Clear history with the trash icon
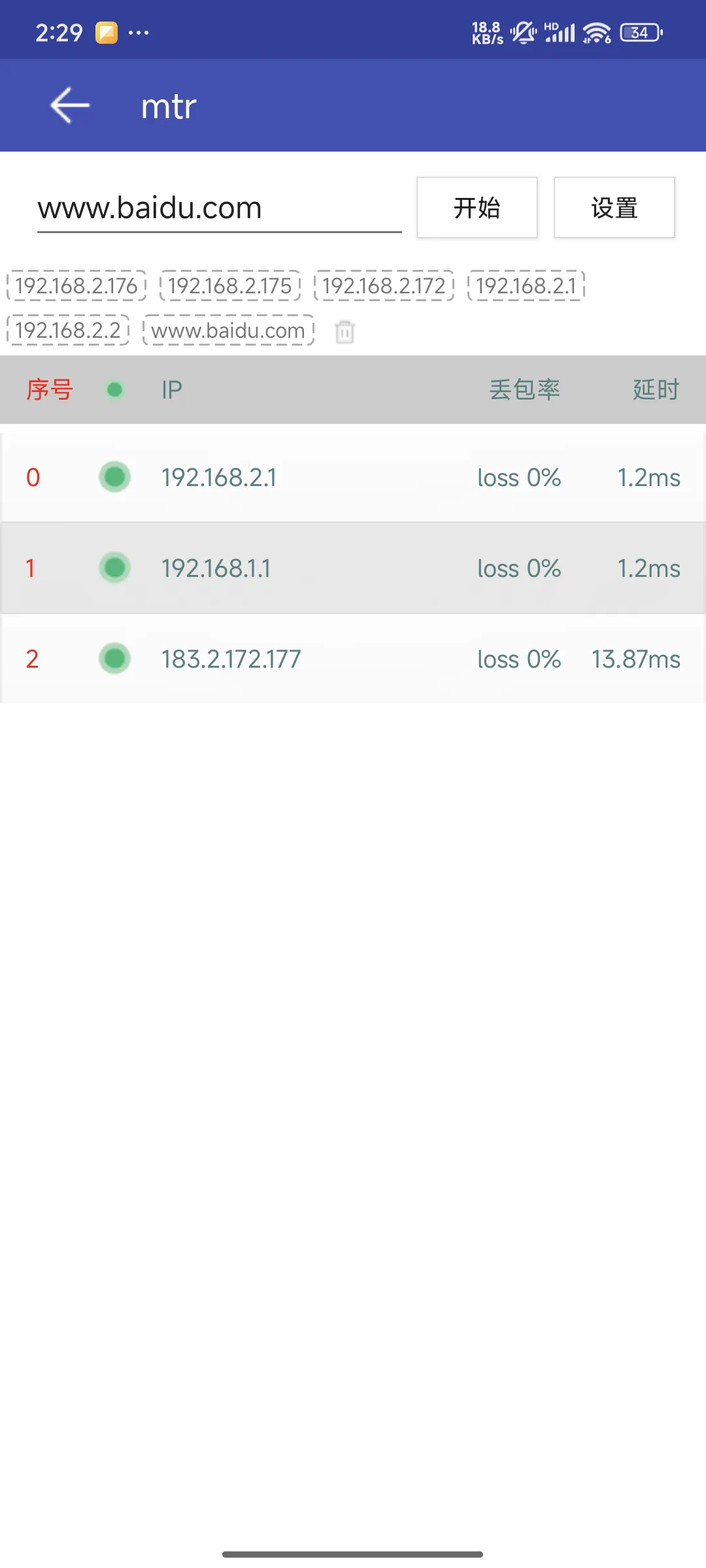This screenshot has width=706, height=1568. coord(345,332)
